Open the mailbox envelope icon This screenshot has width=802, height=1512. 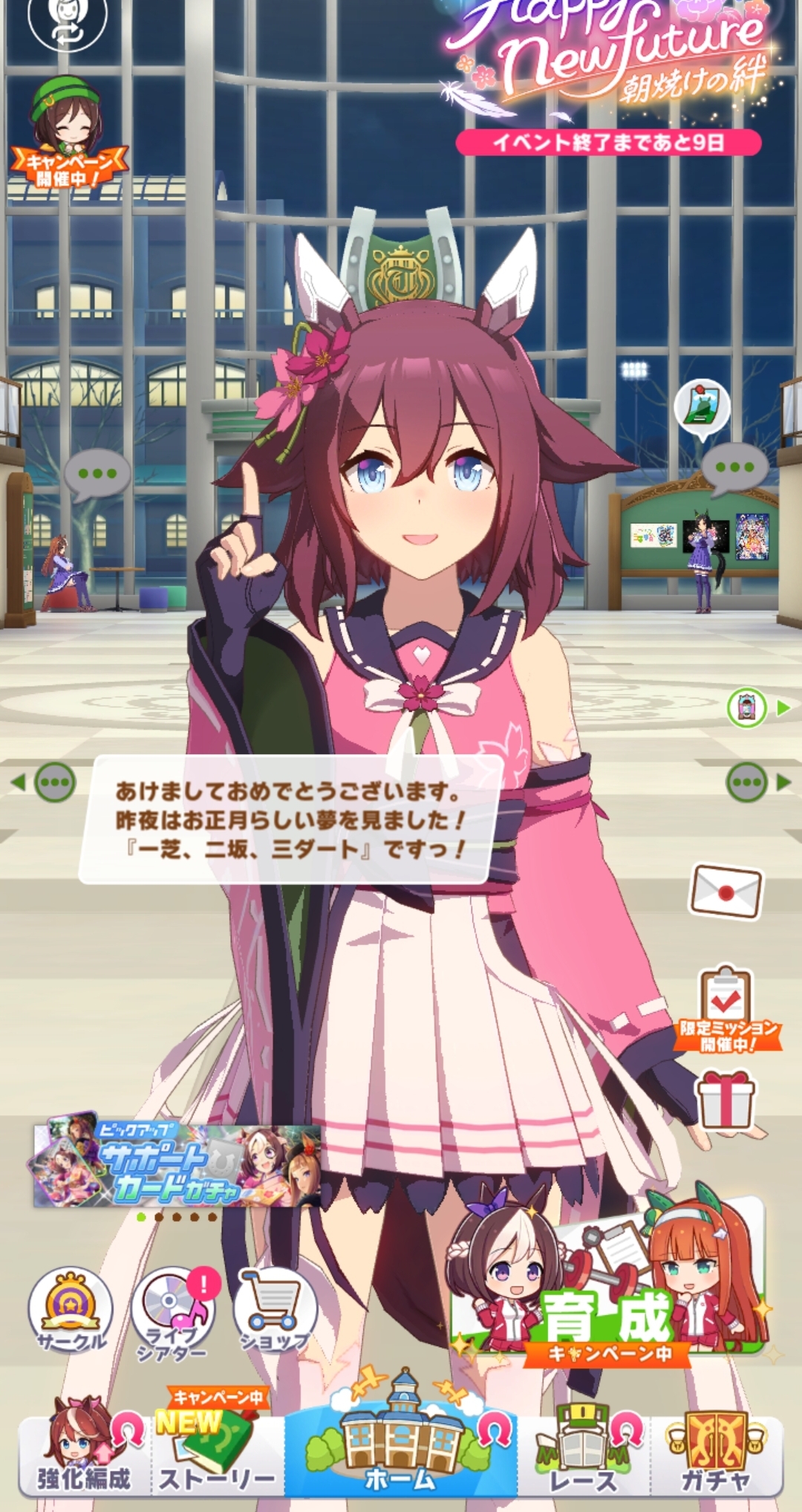point(726,892)
